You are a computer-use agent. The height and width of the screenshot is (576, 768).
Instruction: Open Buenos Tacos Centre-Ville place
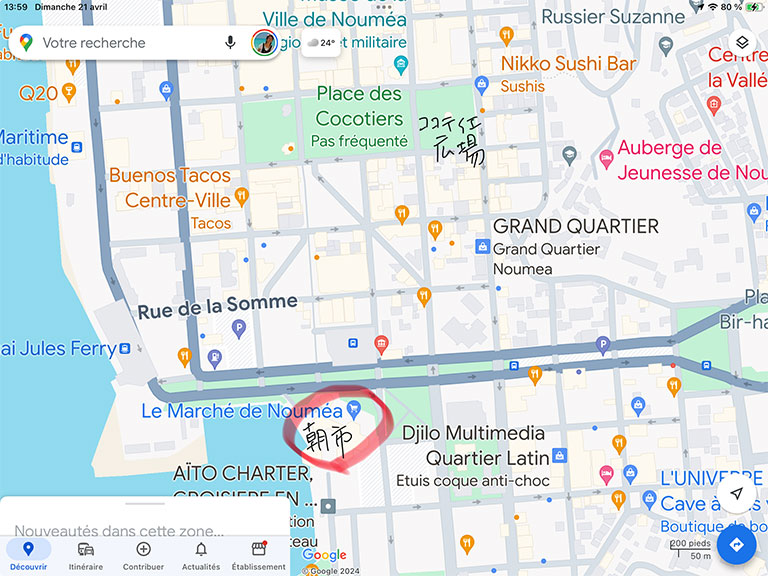(170, 188)
